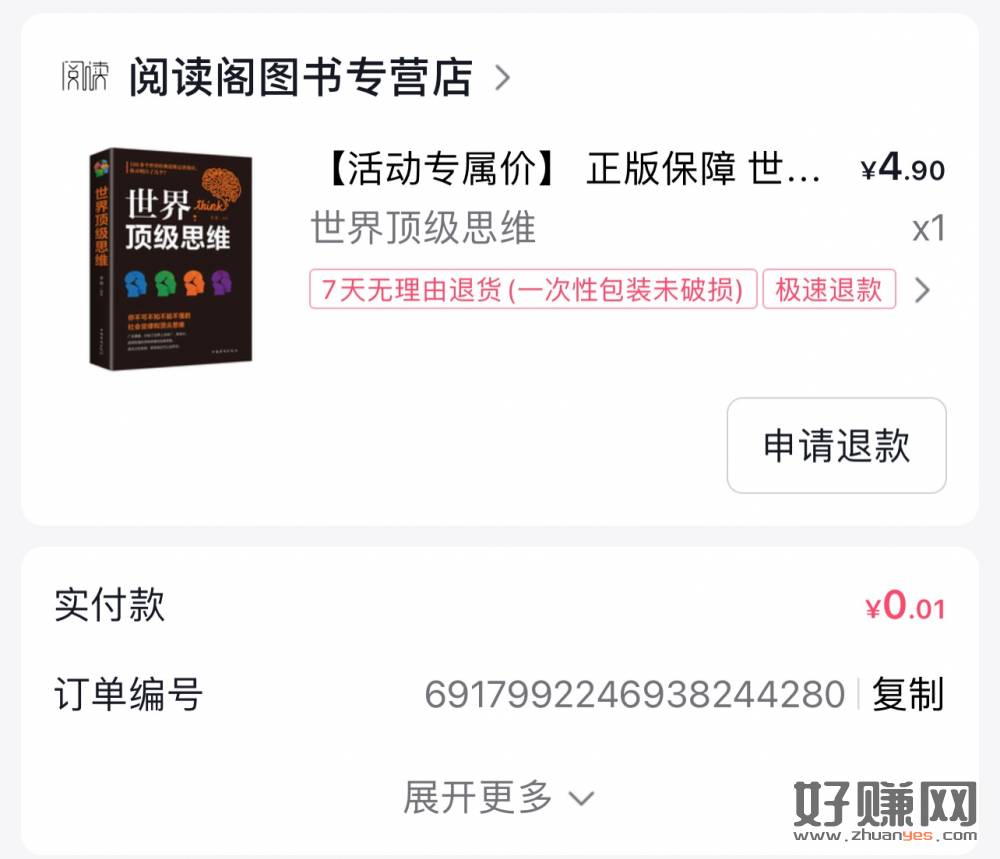1000x859 pixels.
Task: Open the 世界顶级思维 book cover
Action: coord(171,257)
